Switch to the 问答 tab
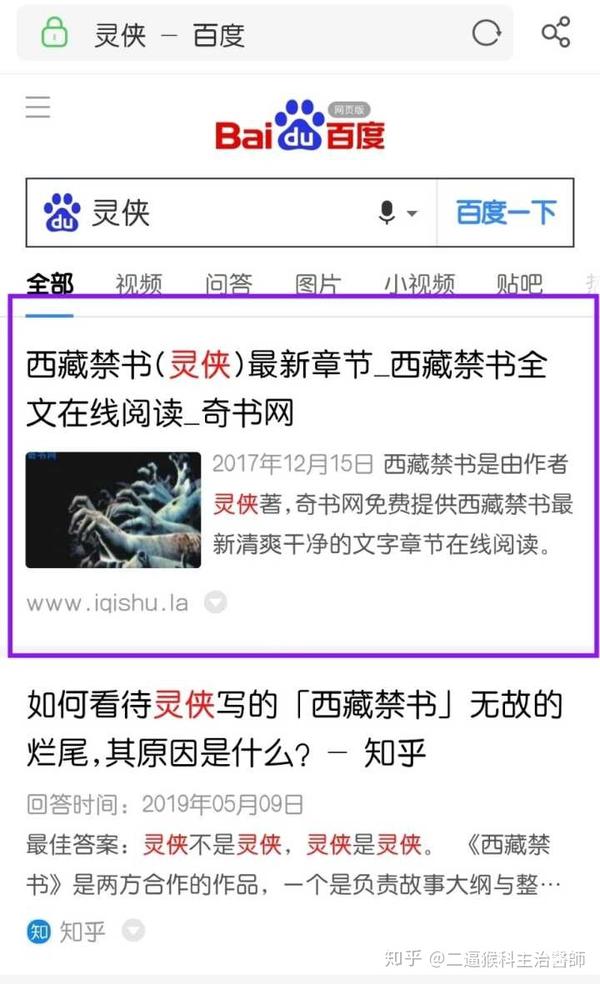The image size is (600, 984). 229,285
